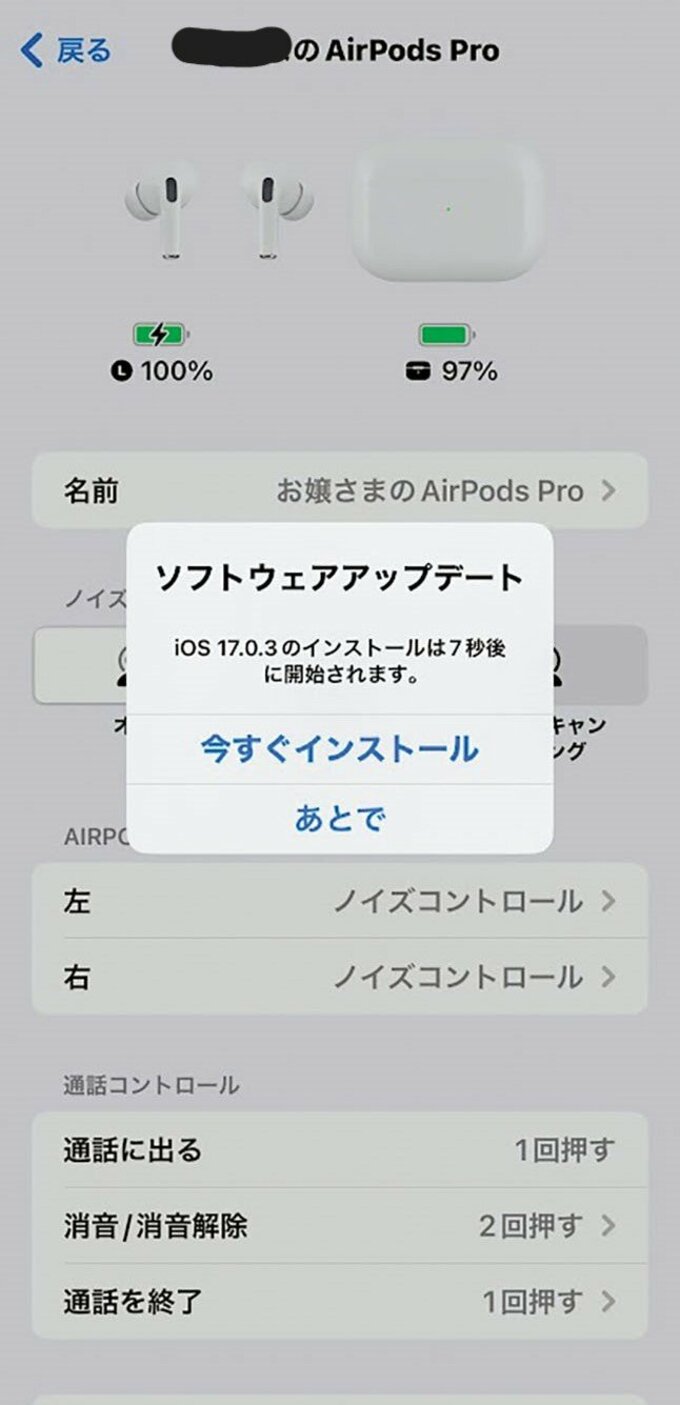This screenshot has width=680, height=1405.
Task: Go back with the 戻る button
Action: pyautogui.click(x=66, y=50)
